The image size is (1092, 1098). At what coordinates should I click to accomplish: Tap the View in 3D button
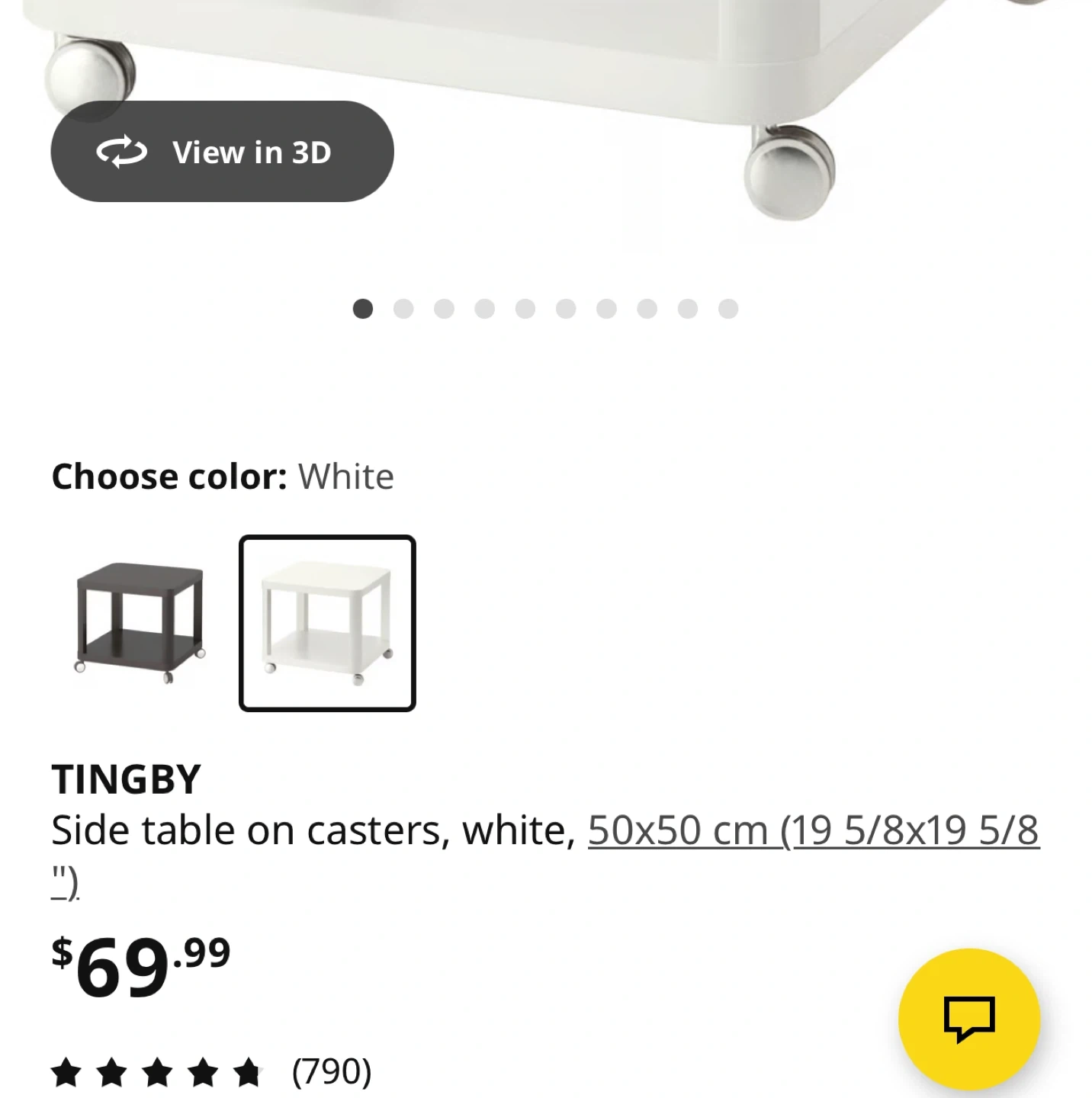pyautogui.click(x=222, y=152)
